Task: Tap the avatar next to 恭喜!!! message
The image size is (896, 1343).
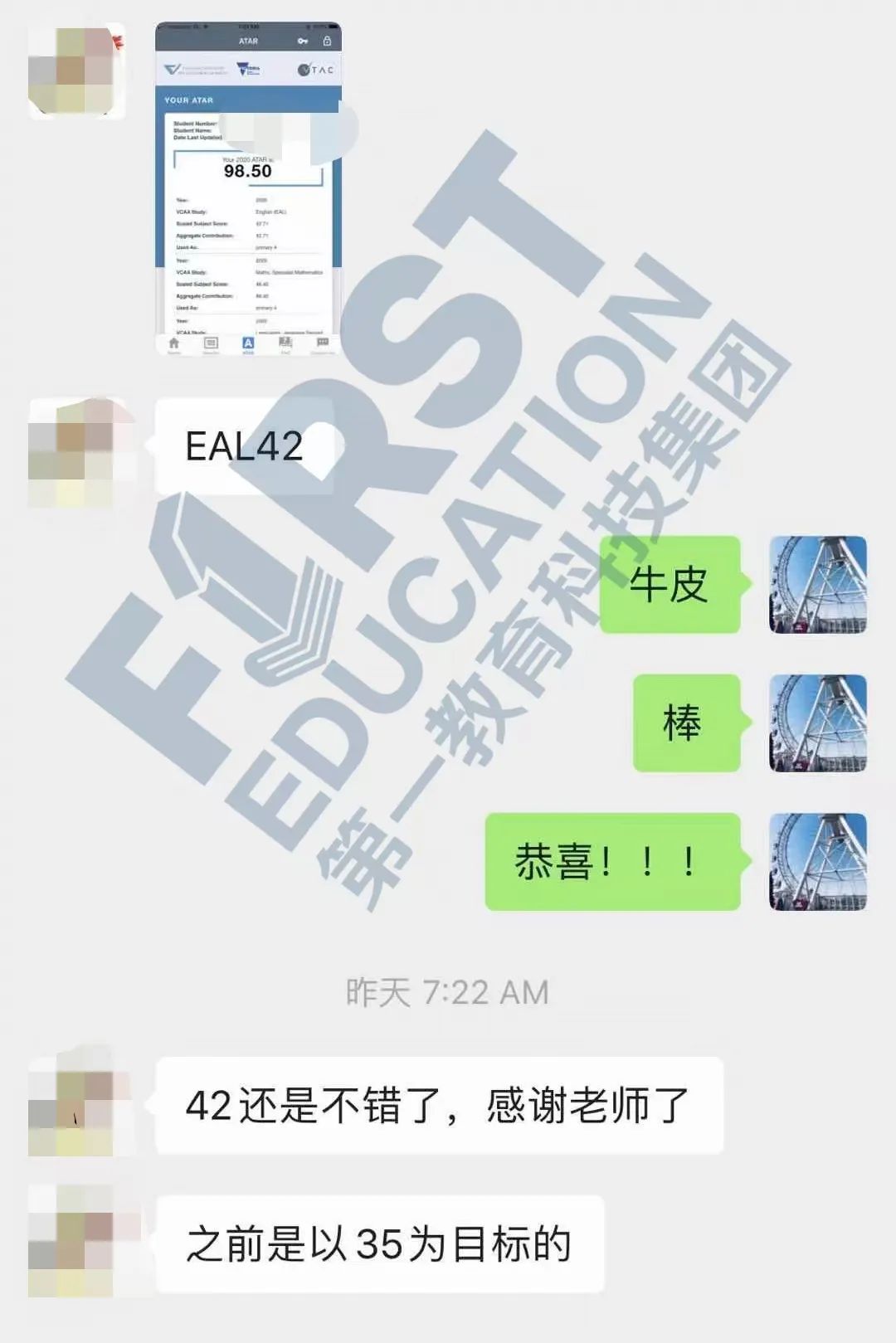Action: tap(817, 861)
